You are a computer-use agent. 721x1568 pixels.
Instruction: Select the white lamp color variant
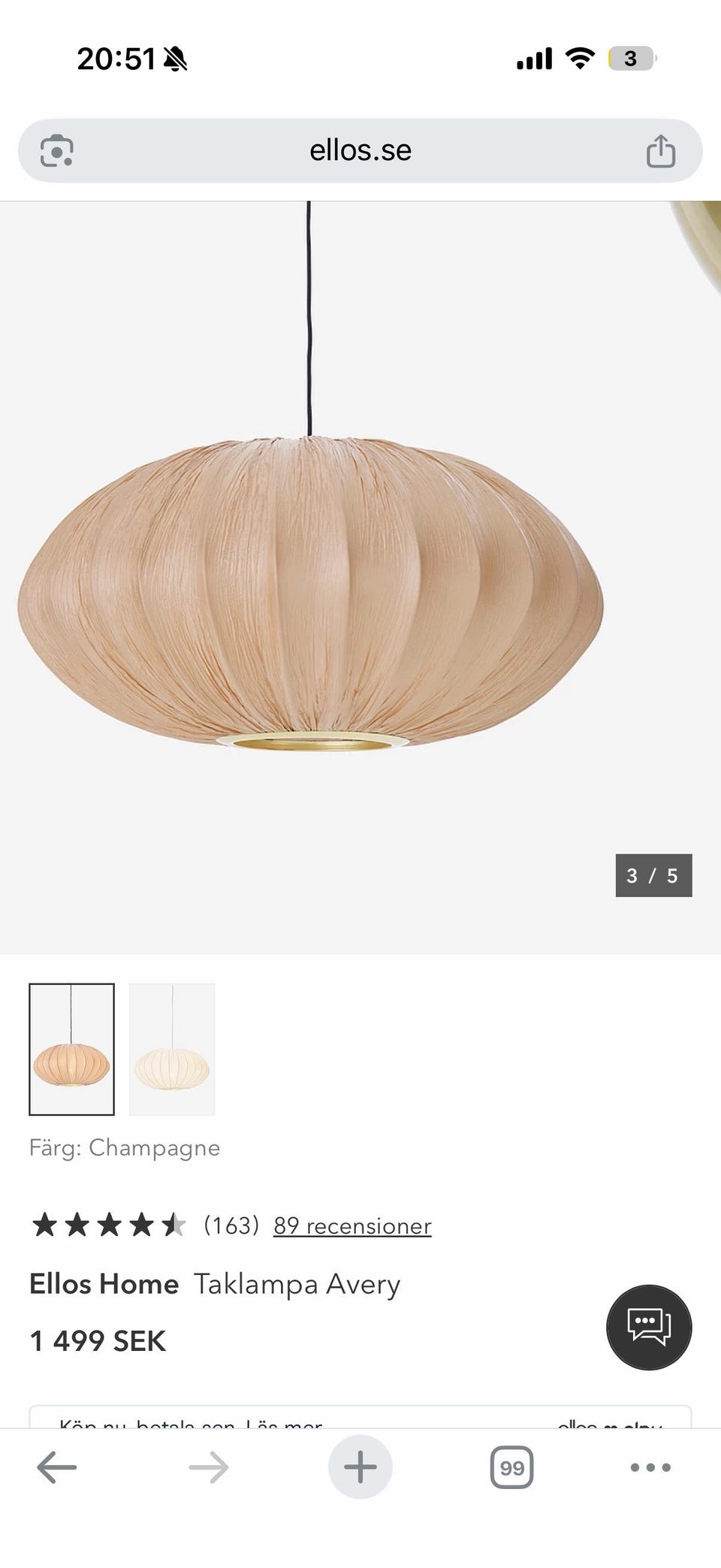pyautogui.click(x=172, y=1049)
